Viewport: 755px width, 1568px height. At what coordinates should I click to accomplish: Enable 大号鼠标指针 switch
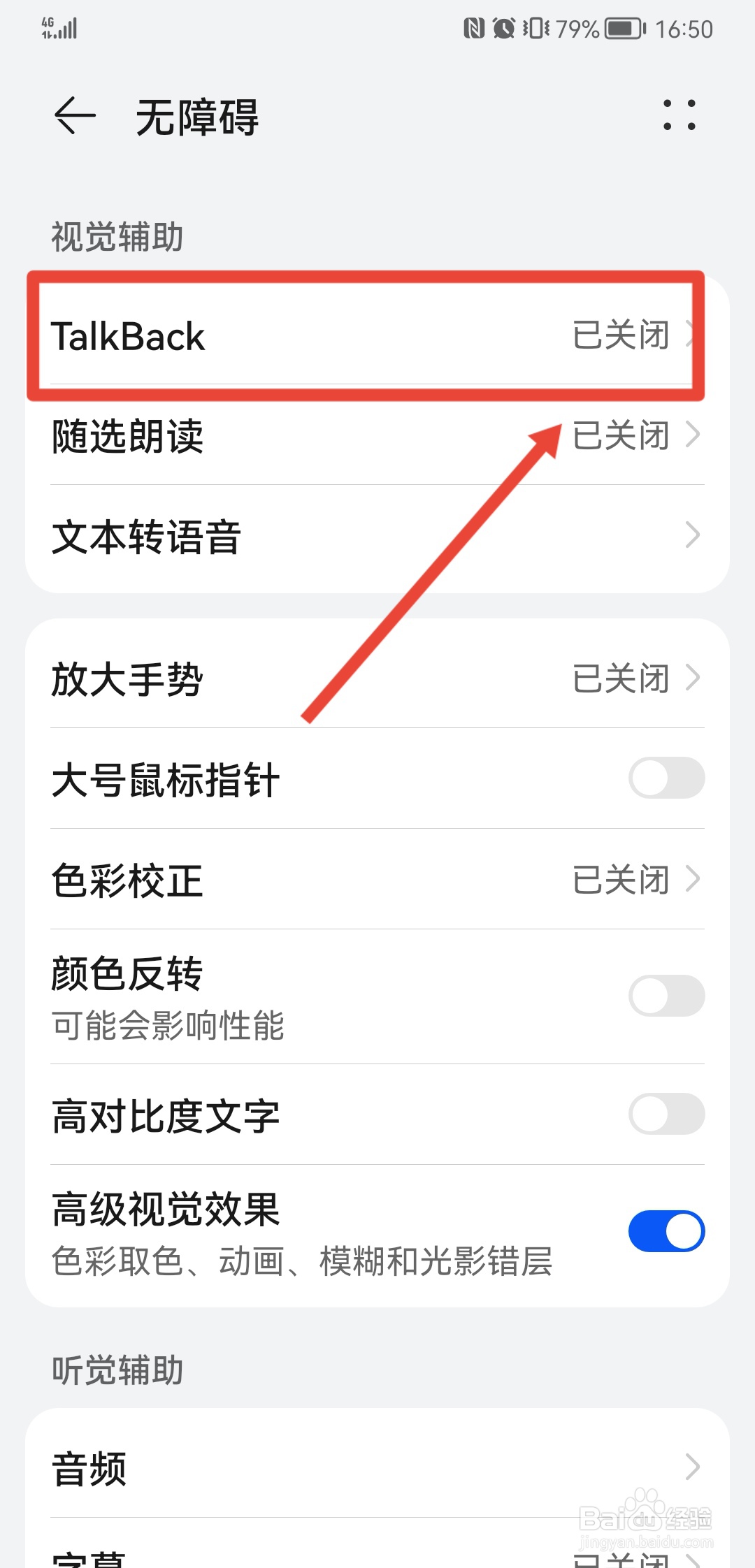click(x=666, y=778)
